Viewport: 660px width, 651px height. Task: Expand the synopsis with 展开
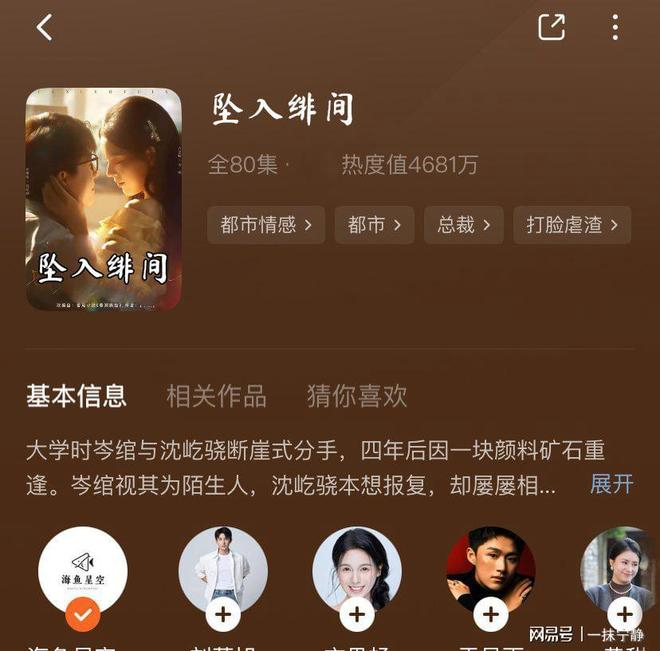611,484
